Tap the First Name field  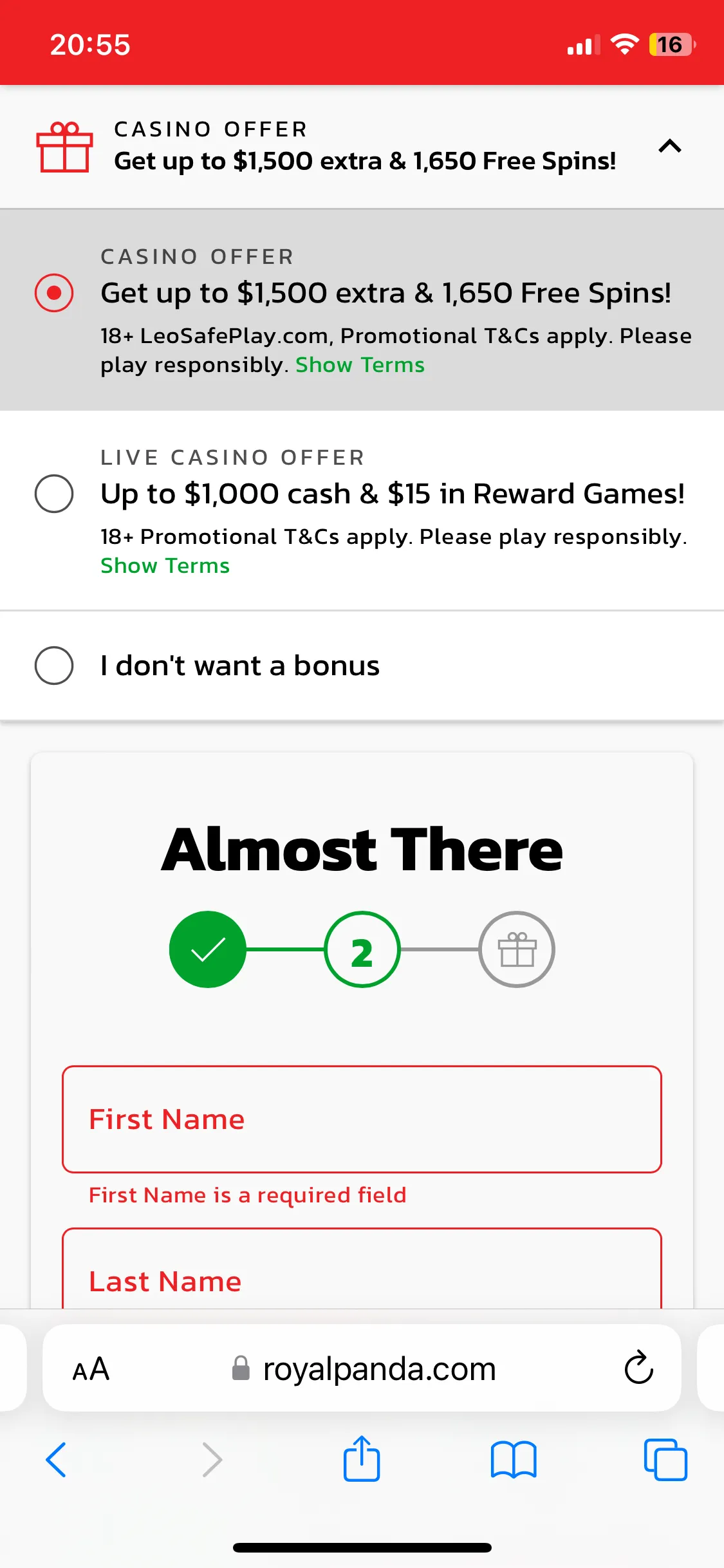click(x=362, y=1119)
